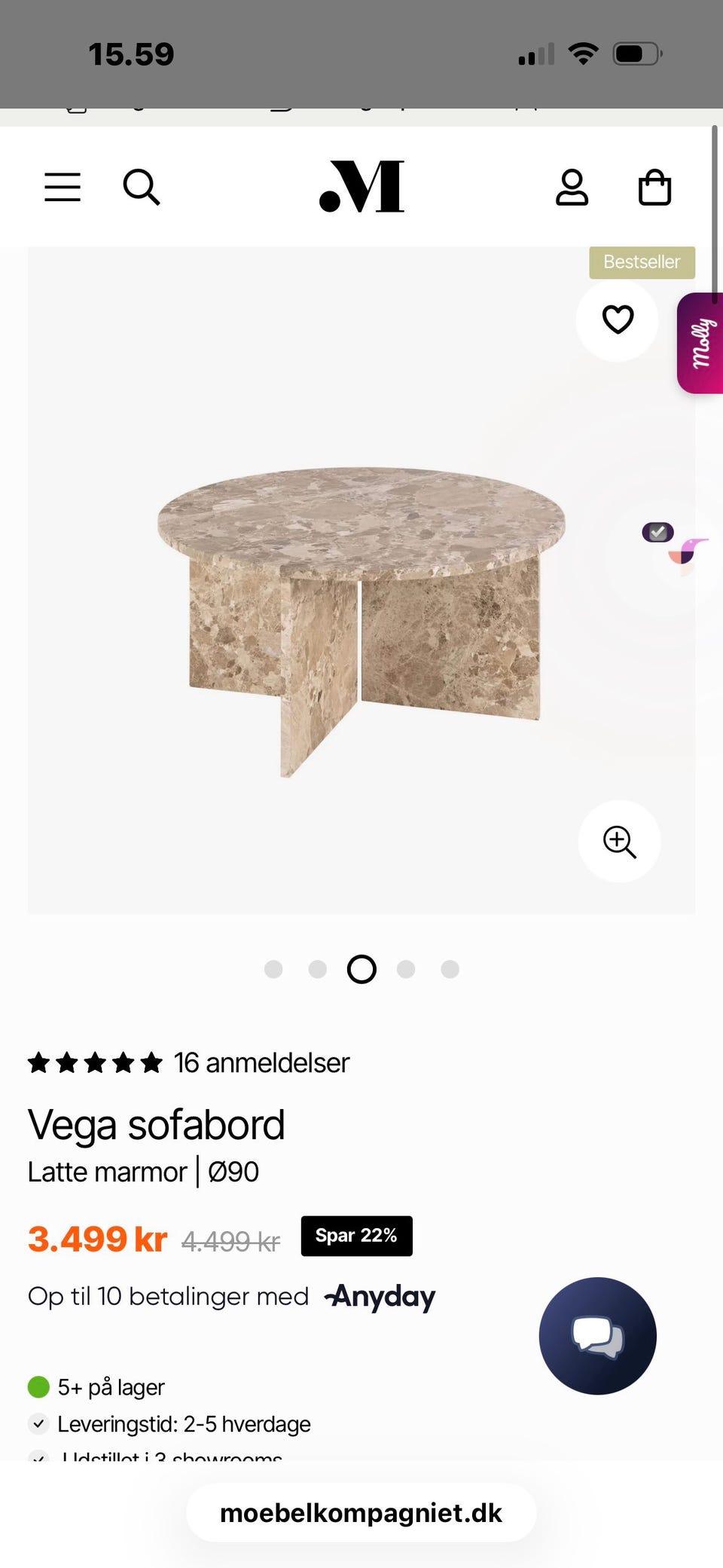This screenshot has width=723, height=1568.
Task: Tap the moebelkompagniet.dk address bar
Action: tap(361, 1513)
